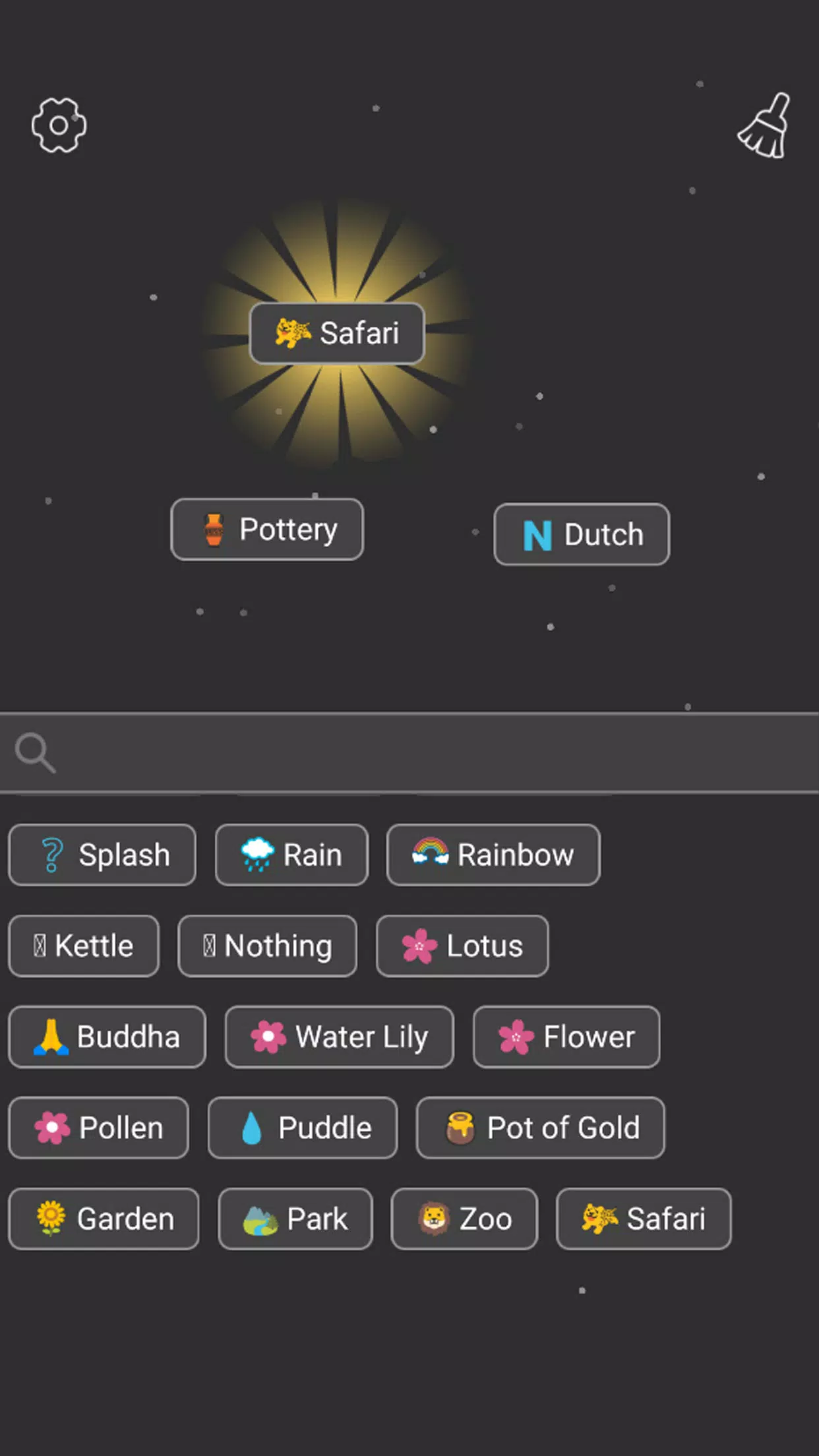
Task: Select the Dutch element on the canvas
Action: tap(582, 534)
